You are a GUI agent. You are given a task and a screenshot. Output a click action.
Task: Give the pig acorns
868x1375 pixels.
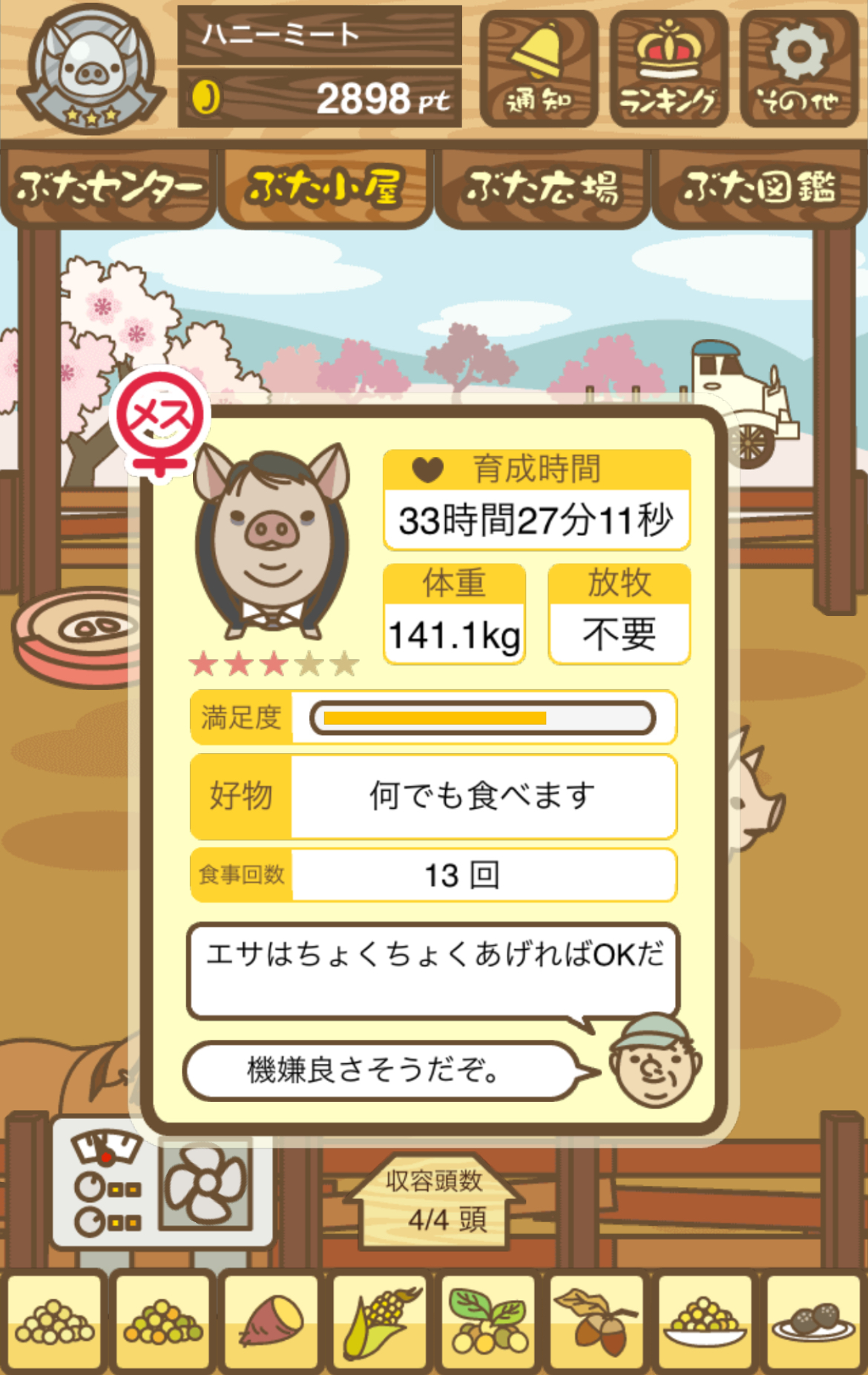tap(596, 1322)
